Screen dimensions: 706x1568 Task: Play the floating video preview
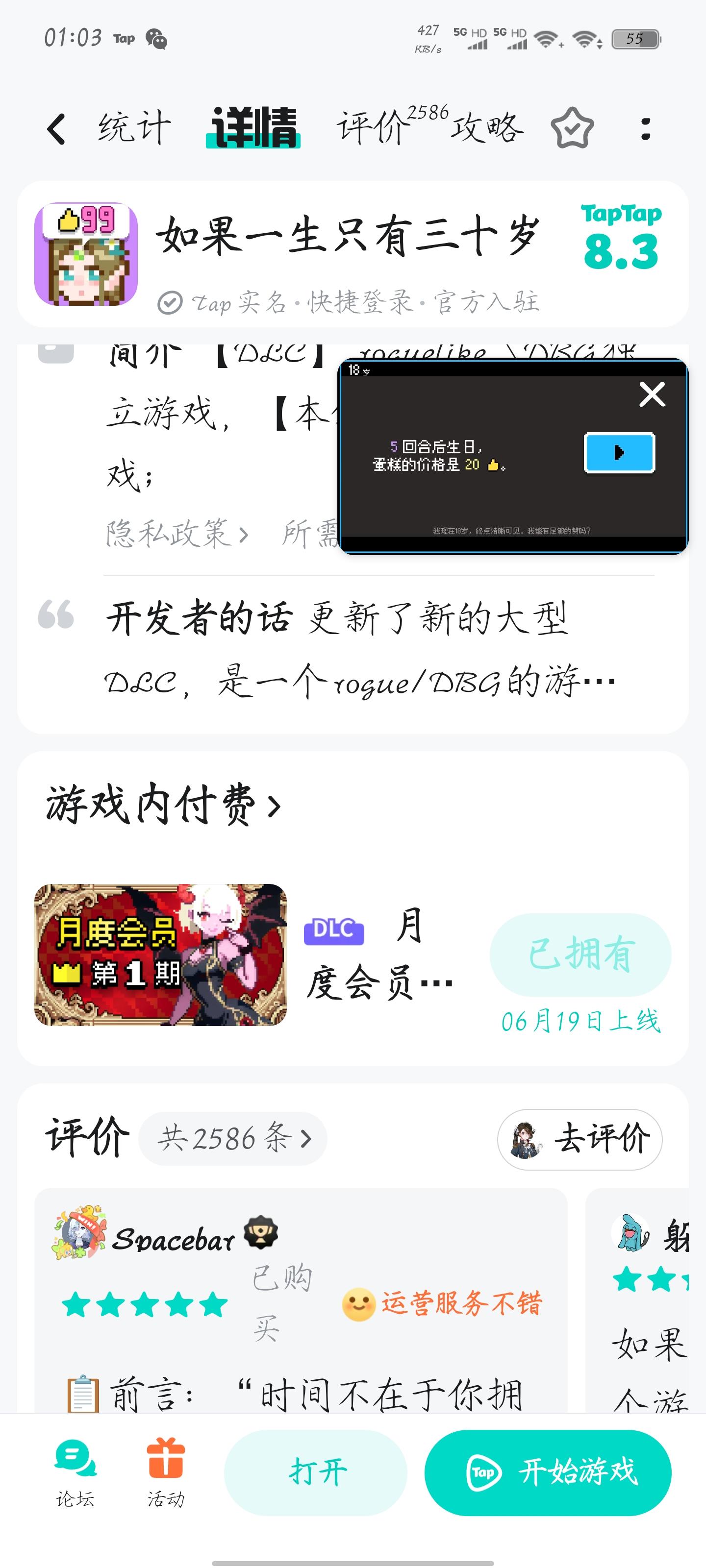pyautogui.click(x=620, y=452)
